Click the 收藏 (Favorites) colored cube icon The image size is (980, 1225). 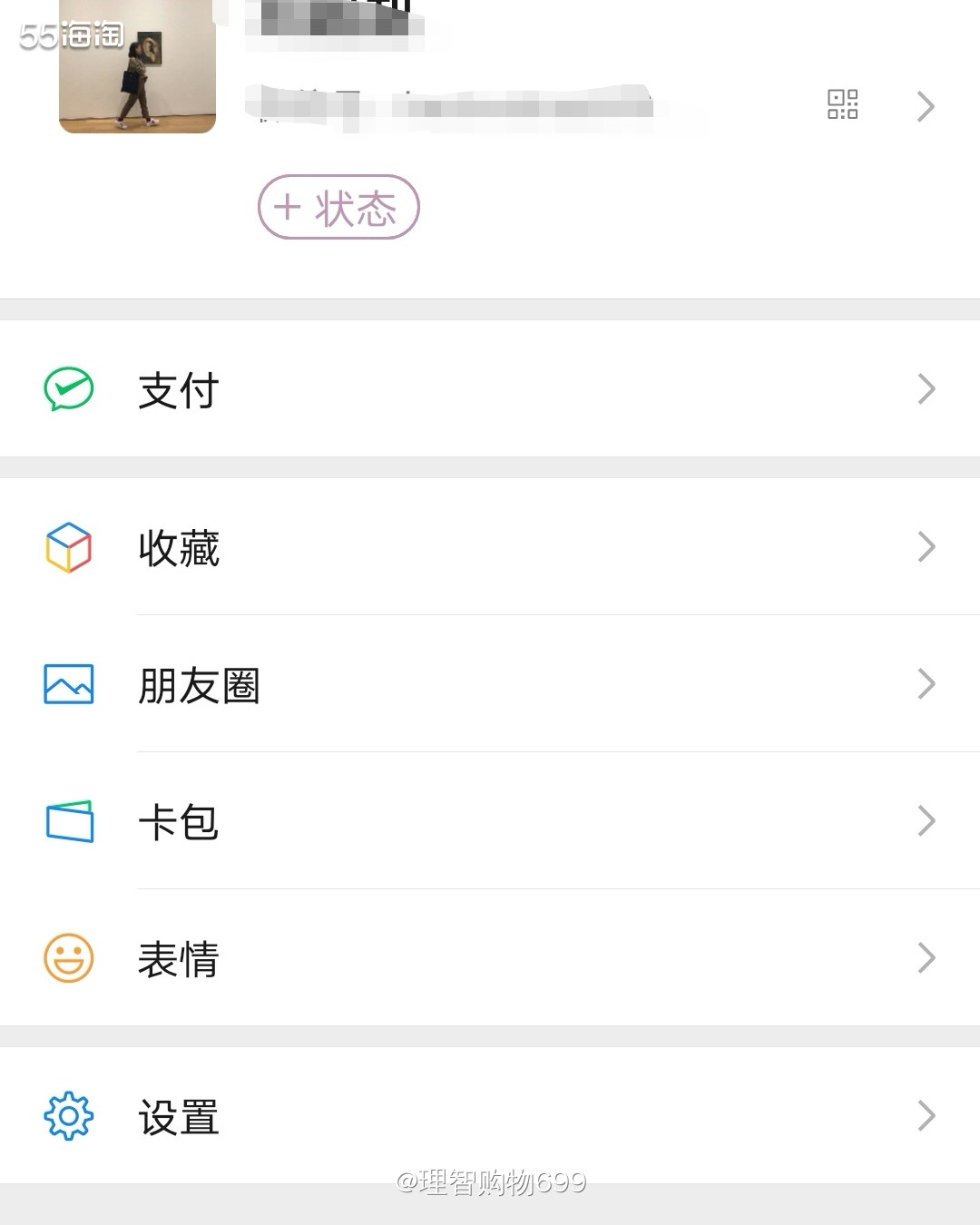coord(68,546)
